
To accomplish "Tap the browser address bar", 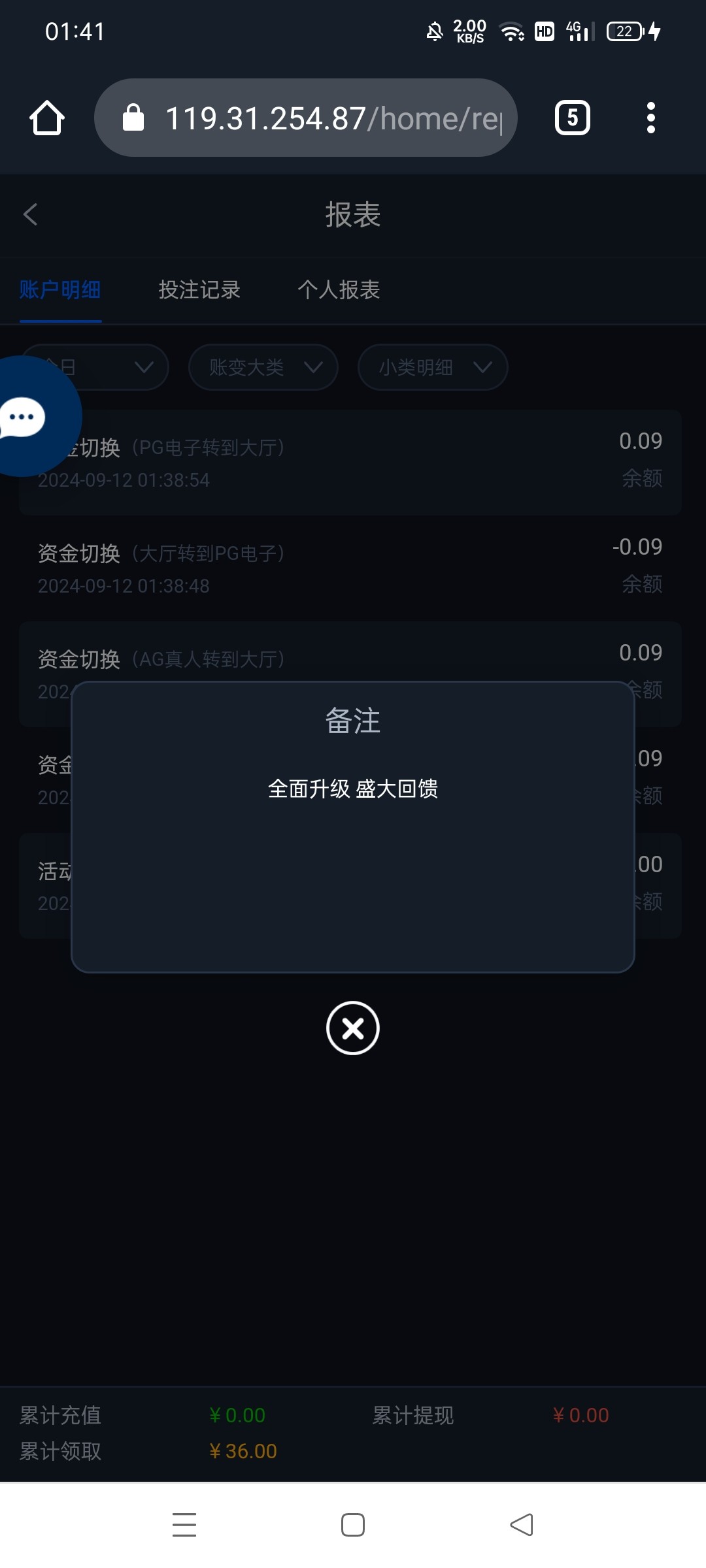I will click(305, 118).
